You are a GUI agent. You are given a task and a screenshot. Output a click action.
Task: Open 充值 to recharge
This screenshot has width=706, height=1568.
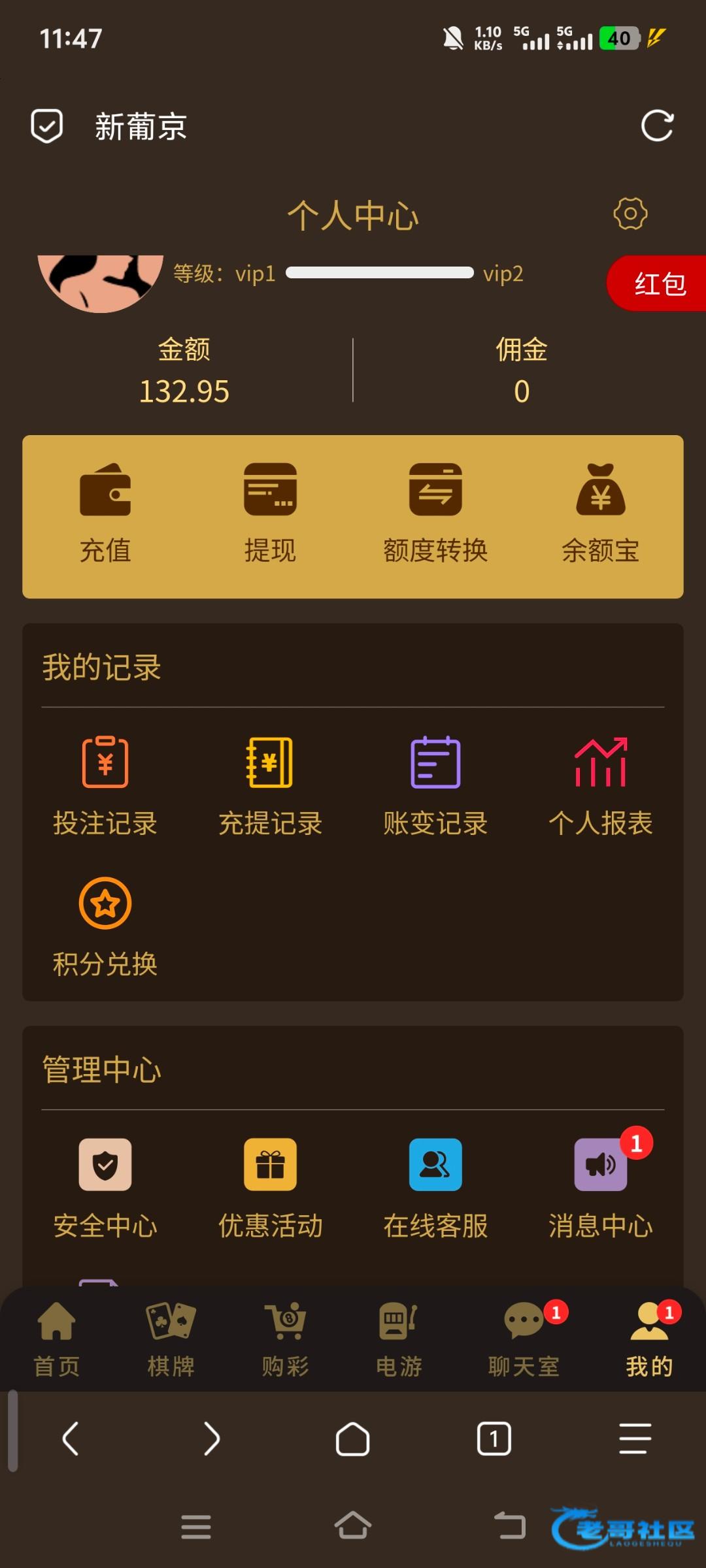[105, 513]
